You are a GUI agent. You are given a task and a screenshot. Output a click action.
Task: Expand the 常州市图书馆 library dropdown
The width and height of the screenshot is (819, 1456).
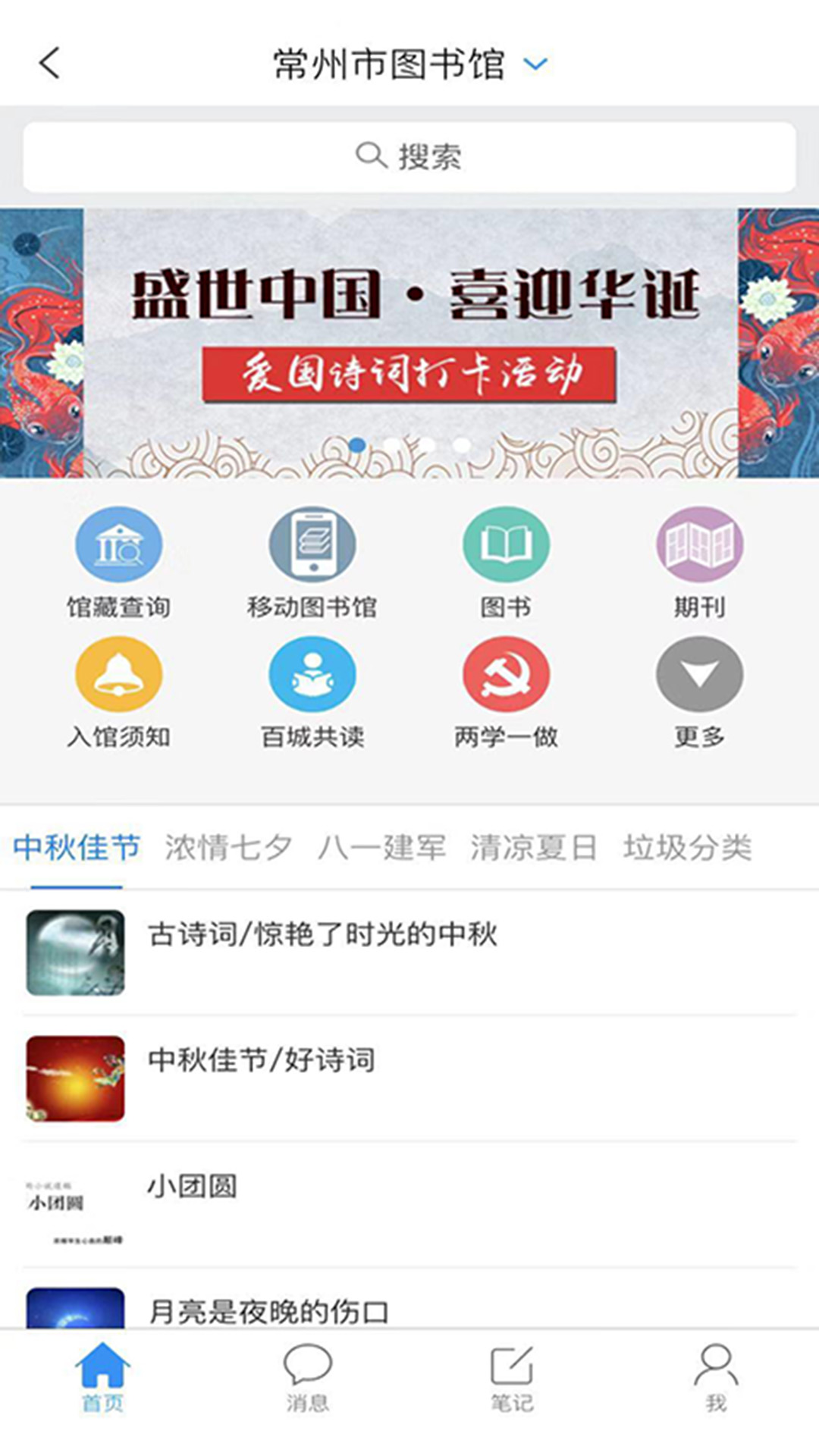pos(535,64)
